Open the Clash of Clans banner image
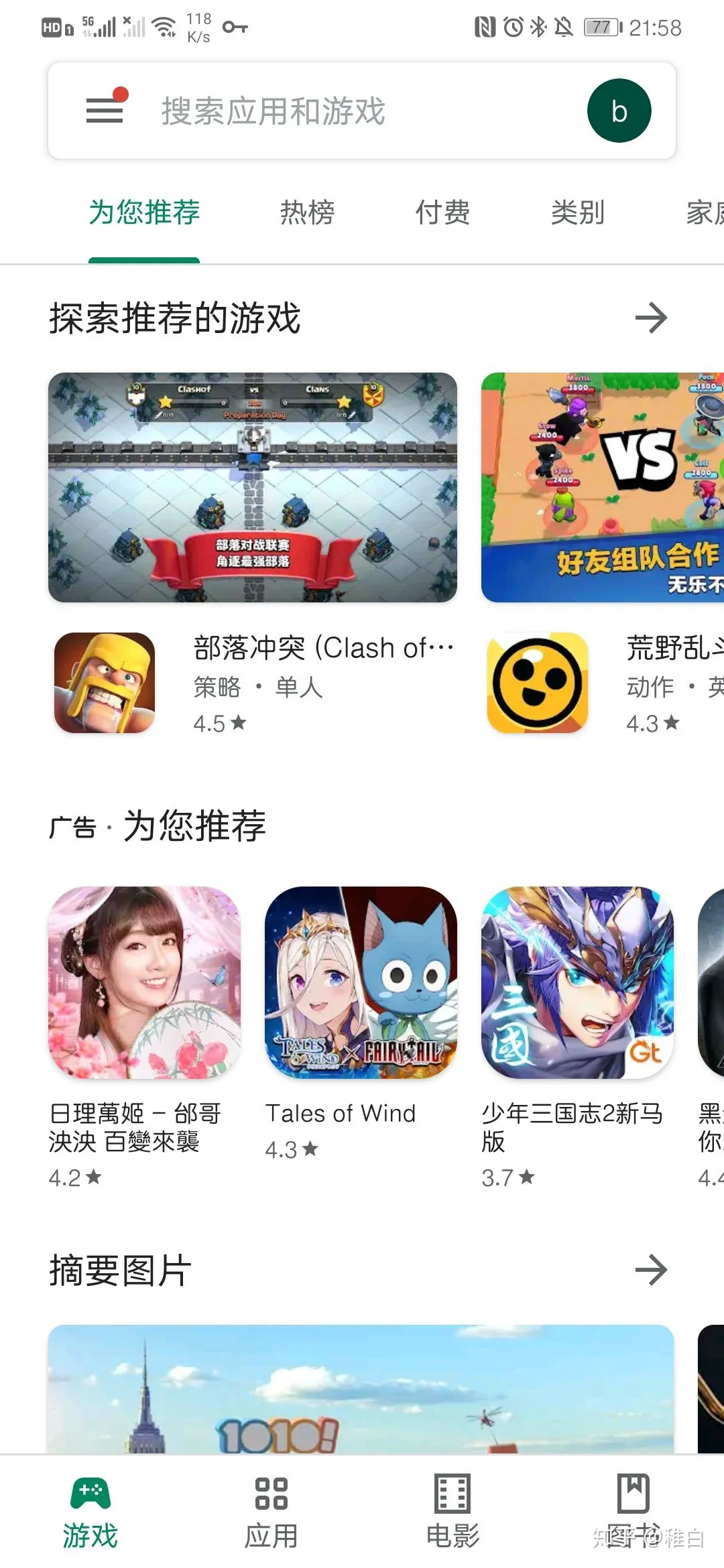Image resolution: width=724 pixels, height=1568 pixels. pos(253,487)
